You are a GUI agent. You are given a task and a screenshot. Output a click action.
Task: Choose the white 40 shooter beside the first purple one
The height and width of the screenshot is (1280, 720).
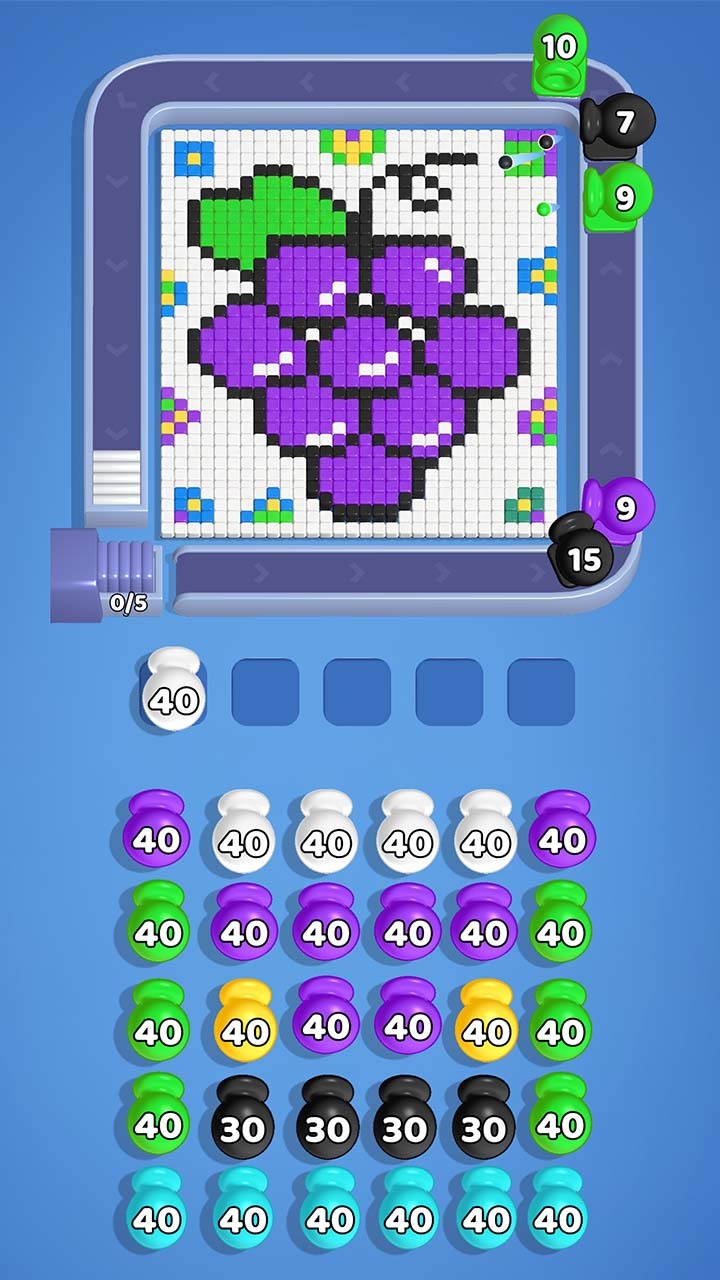coord(243,832)
